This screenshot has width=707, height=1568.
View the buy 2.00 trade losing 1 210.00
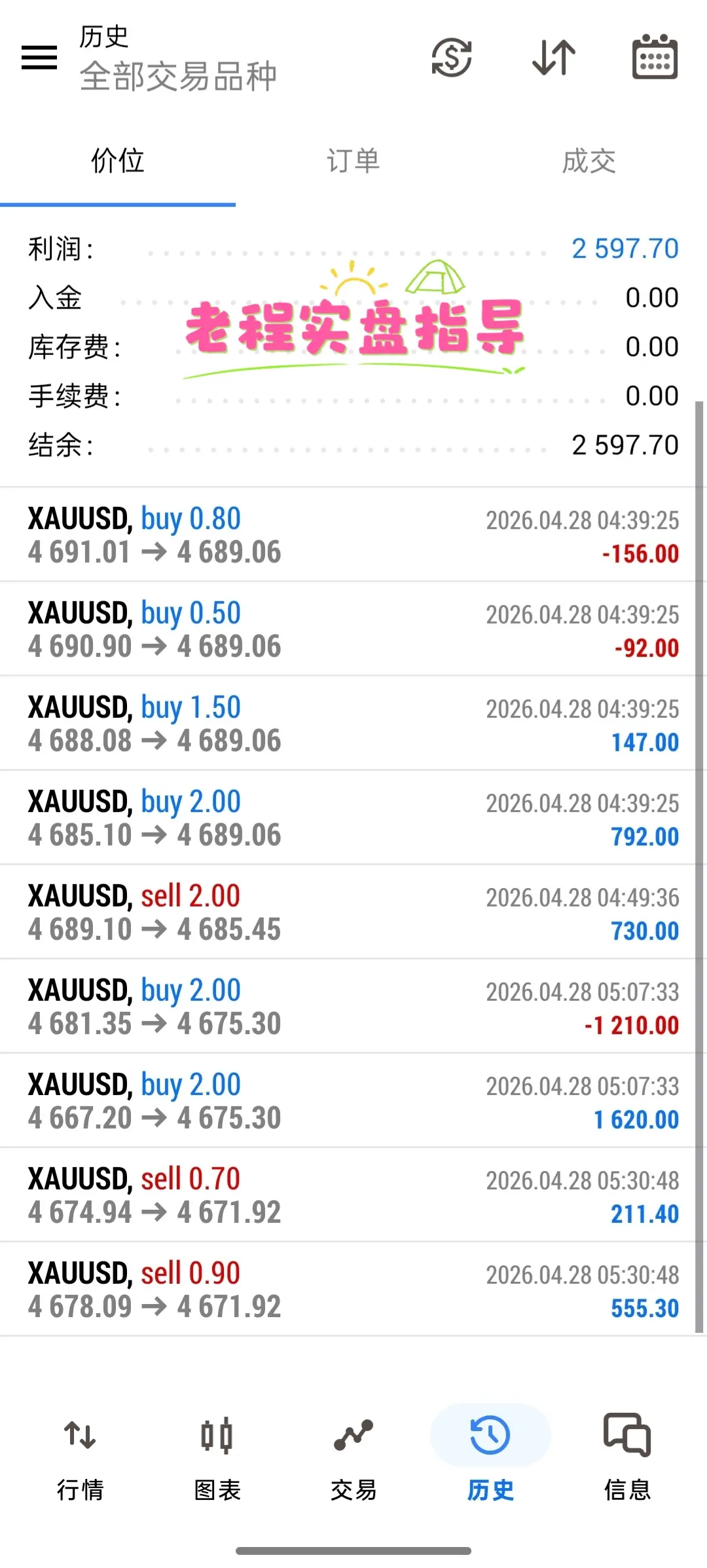(353, 1007)
